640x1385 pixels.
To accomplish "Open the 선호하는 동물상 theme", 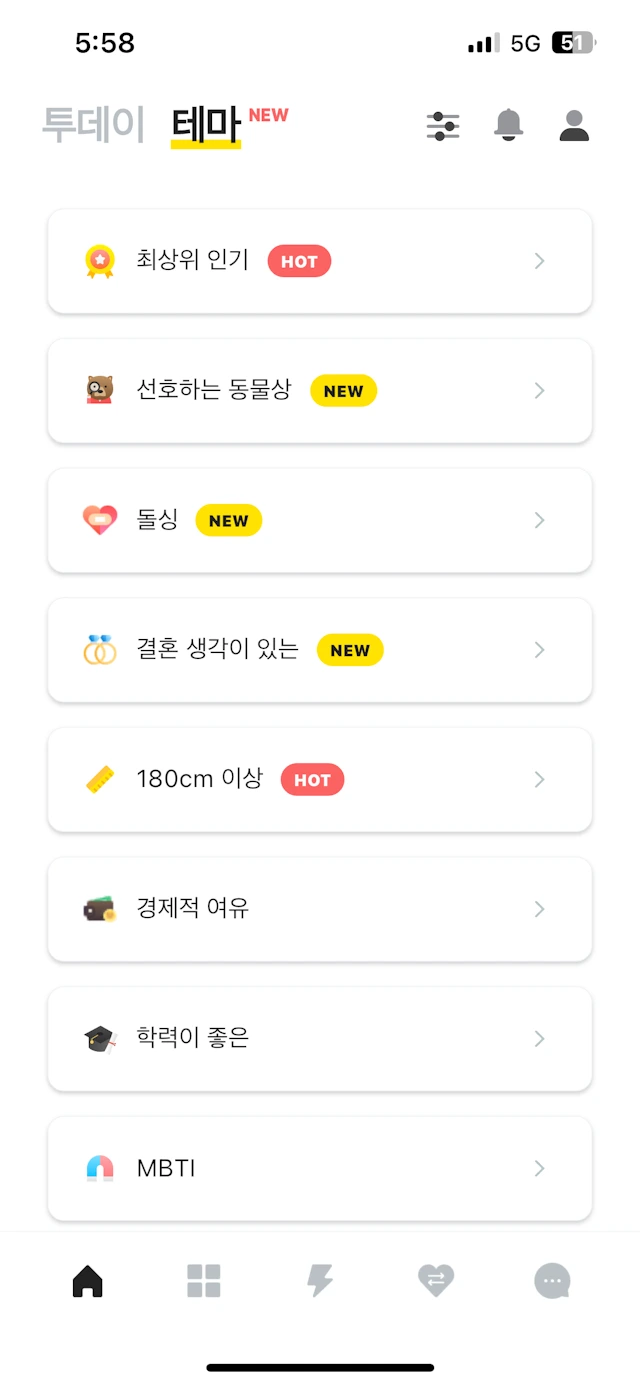I will (320, 391).
